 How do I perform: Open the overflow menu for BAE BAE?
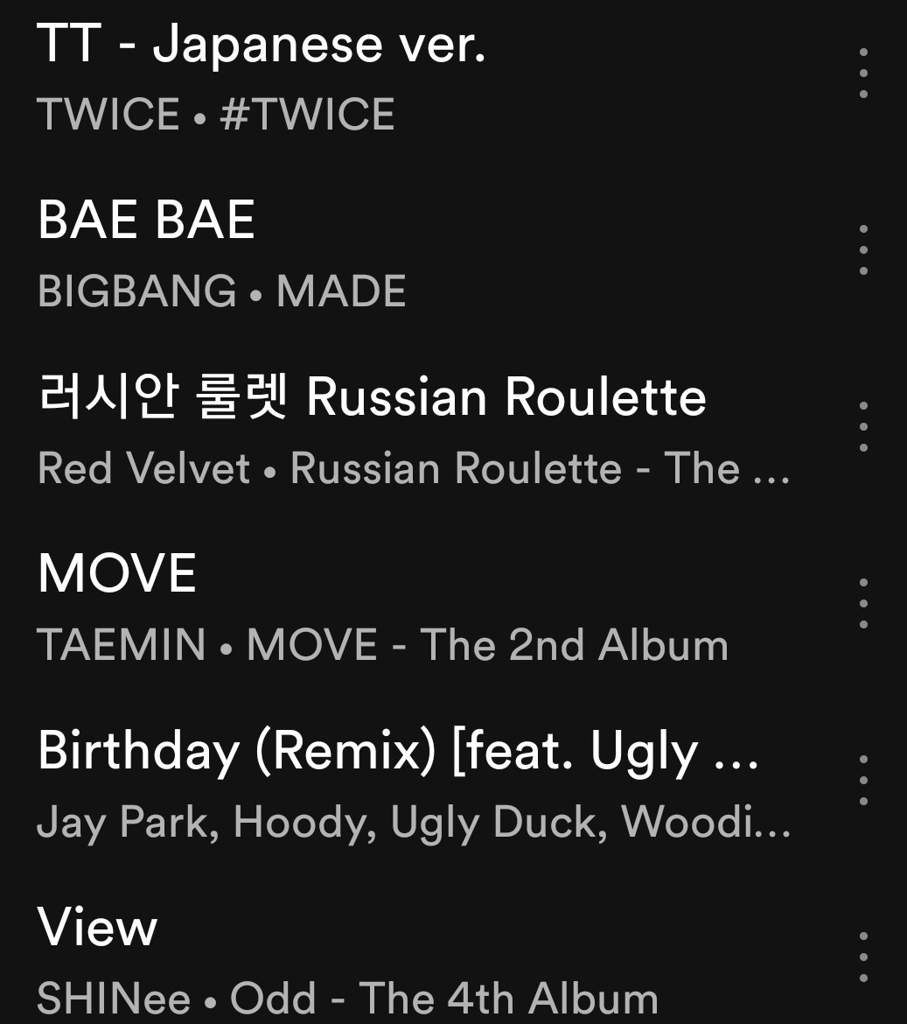point(863,249)
